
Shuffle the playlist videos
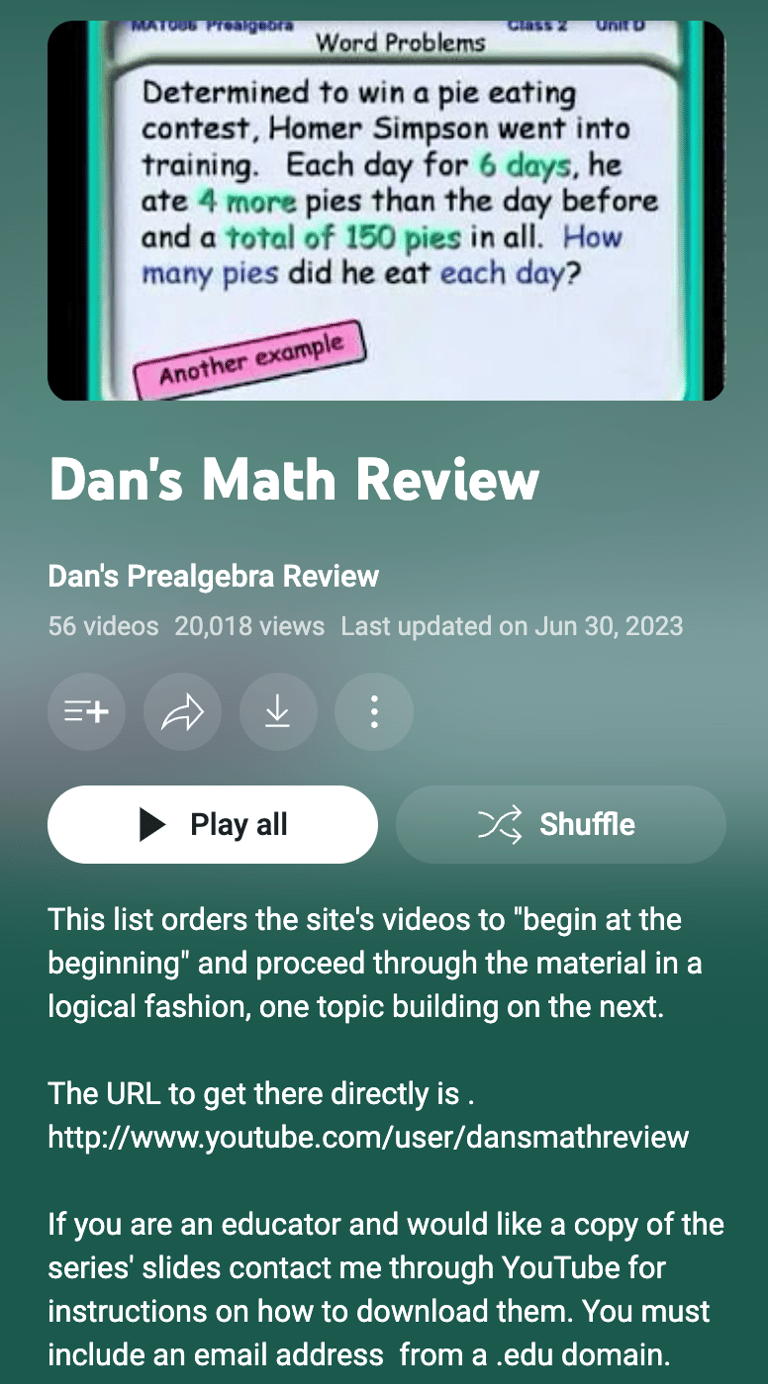coord(561,824)
